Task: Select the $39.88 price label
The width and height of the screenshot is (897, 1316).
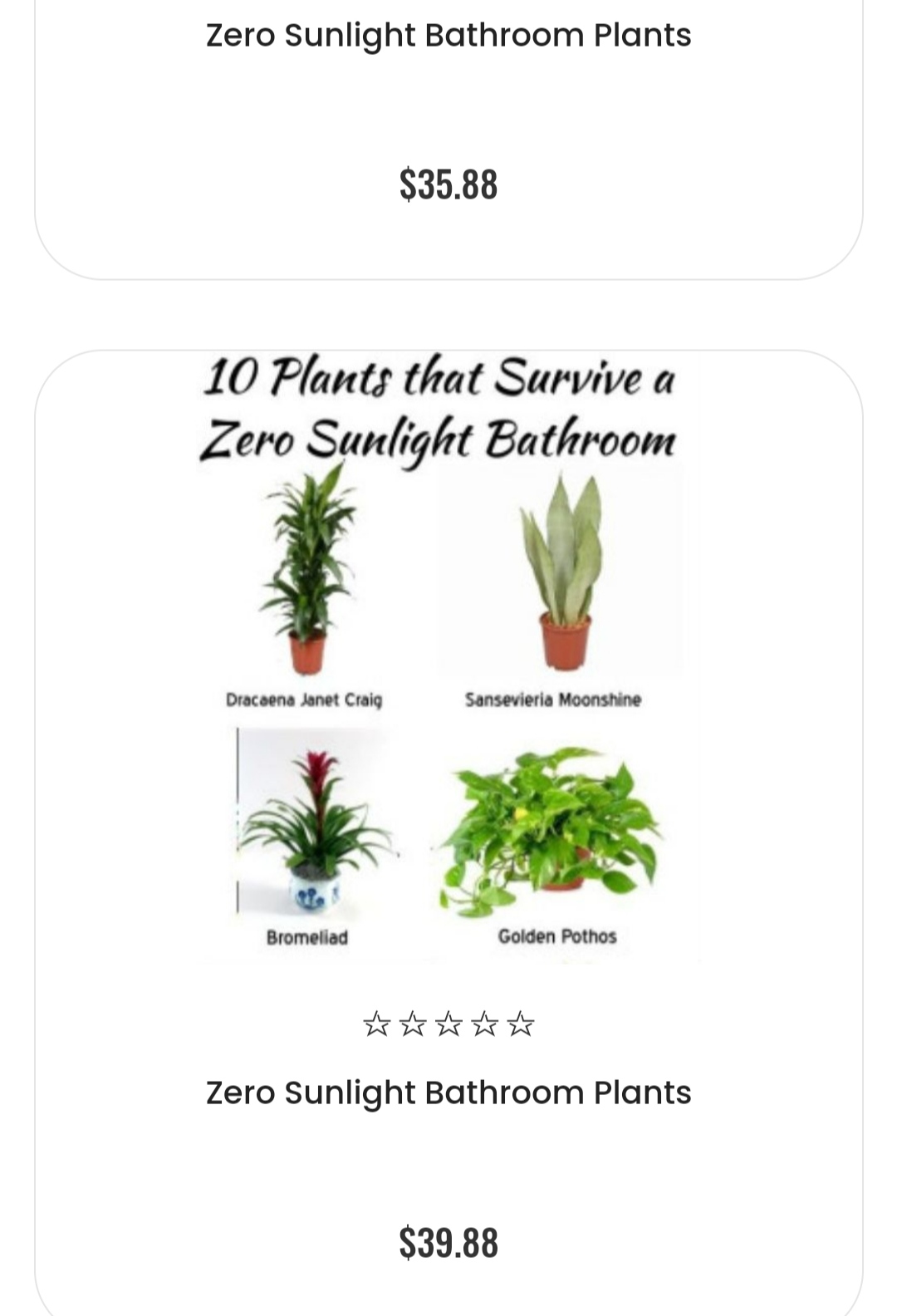Action: pos(448,1243)
